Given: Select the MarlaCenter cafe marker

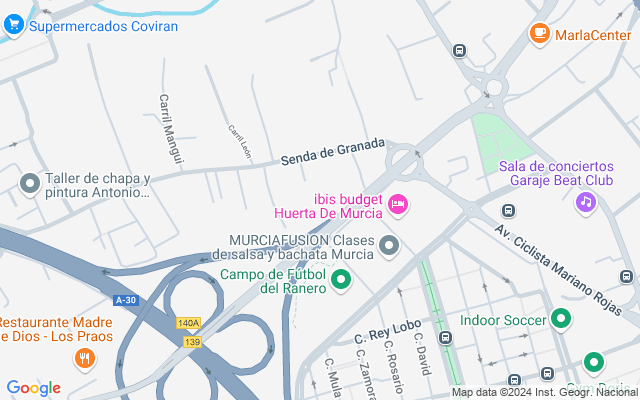Looking at the screenshot, I should 540,34.
